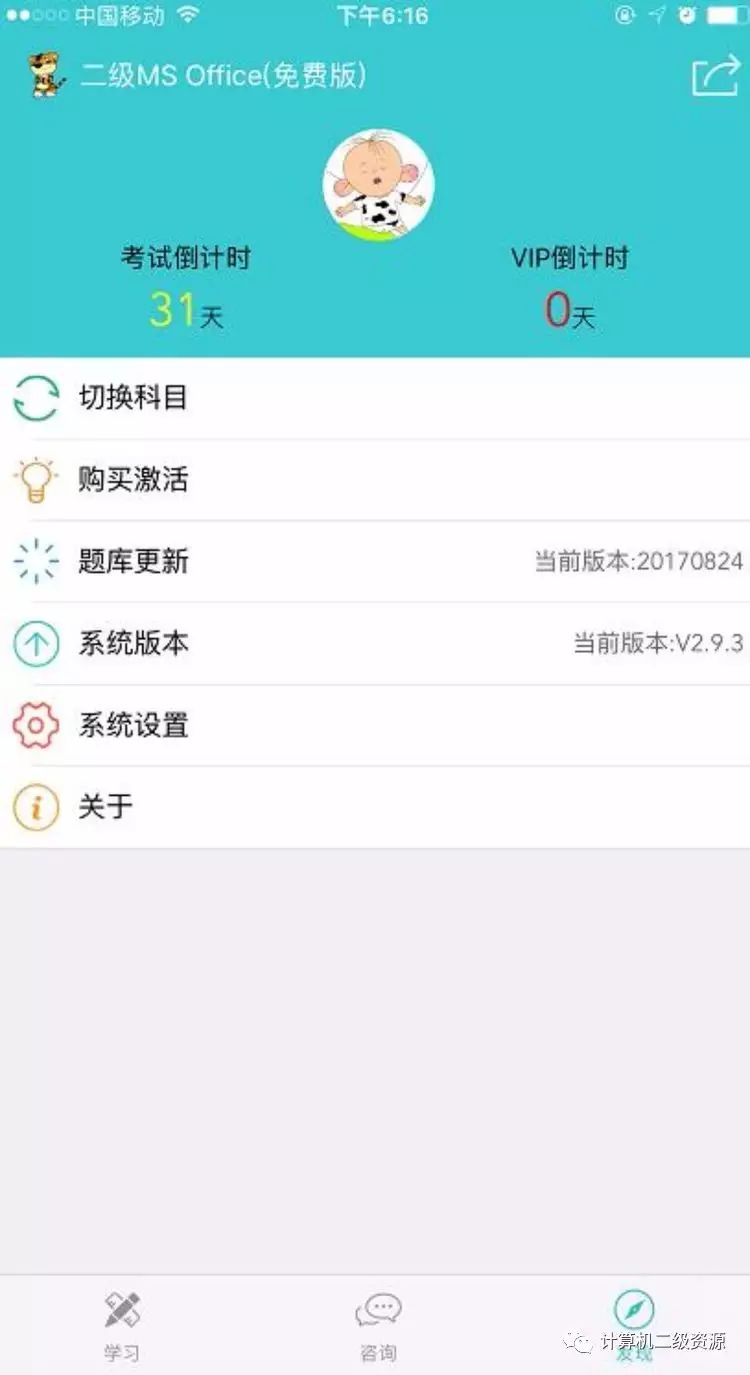Viewport: 750px width, 1375px height.
Task: Tap the 系统版本 upgrade arrow icon
Action: point(36,643)
